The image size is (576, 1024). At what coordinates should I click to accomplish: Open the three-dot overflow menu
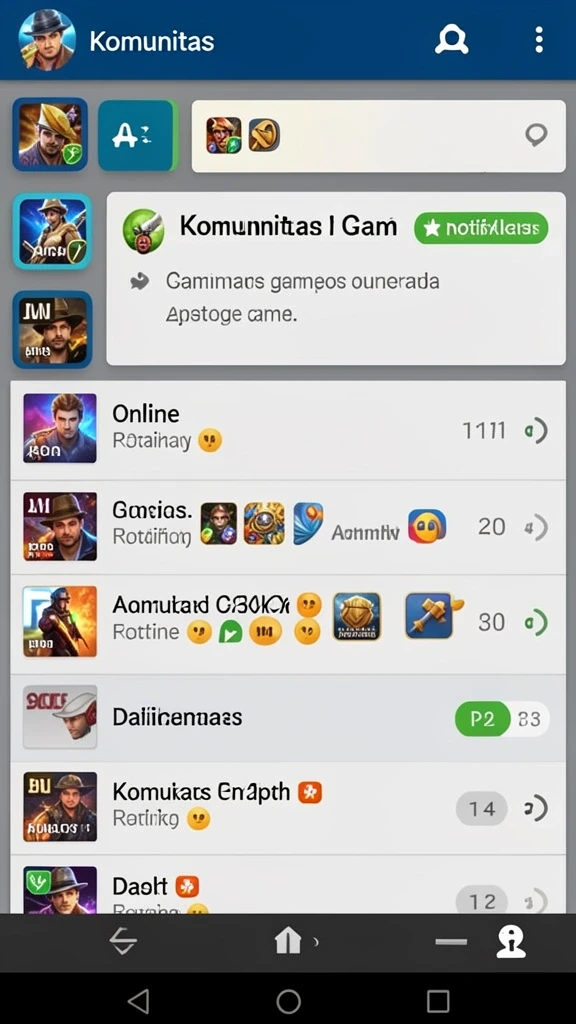[539, 40]
